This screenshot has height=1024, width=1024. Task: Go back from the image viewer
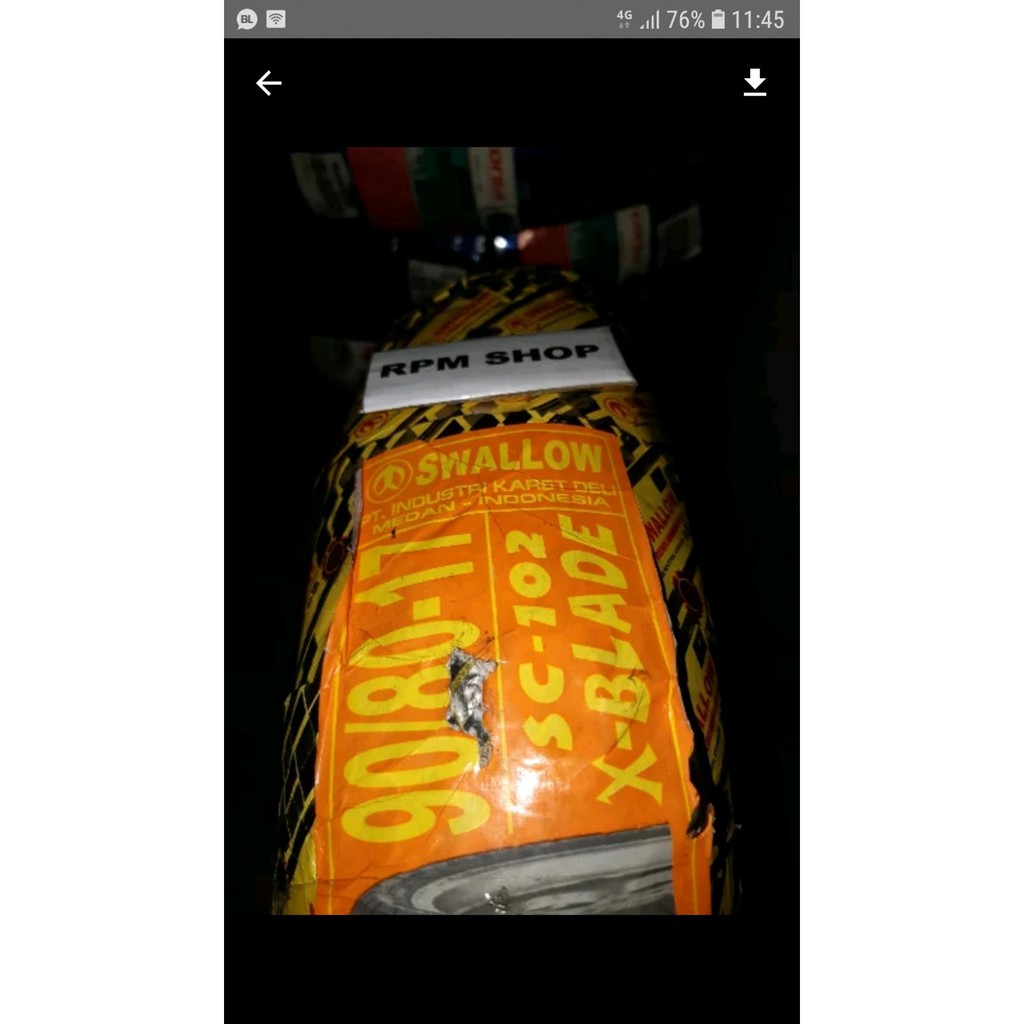click(x=268, y=83)
